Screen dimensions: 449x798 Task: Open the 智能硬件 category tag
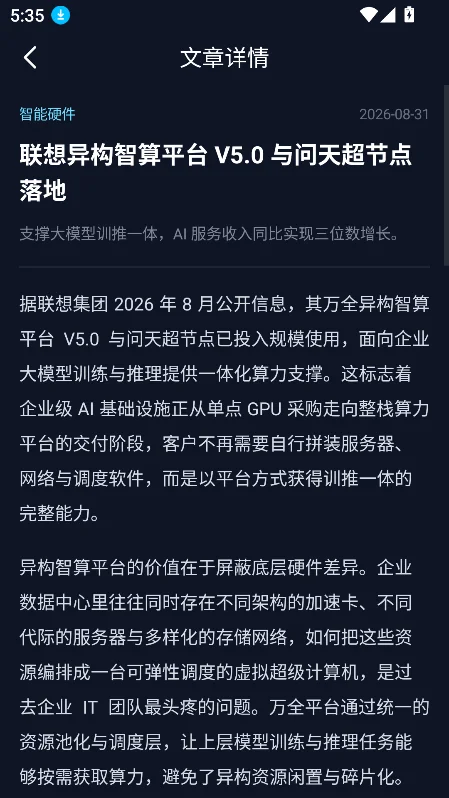(x=47, y=114)
